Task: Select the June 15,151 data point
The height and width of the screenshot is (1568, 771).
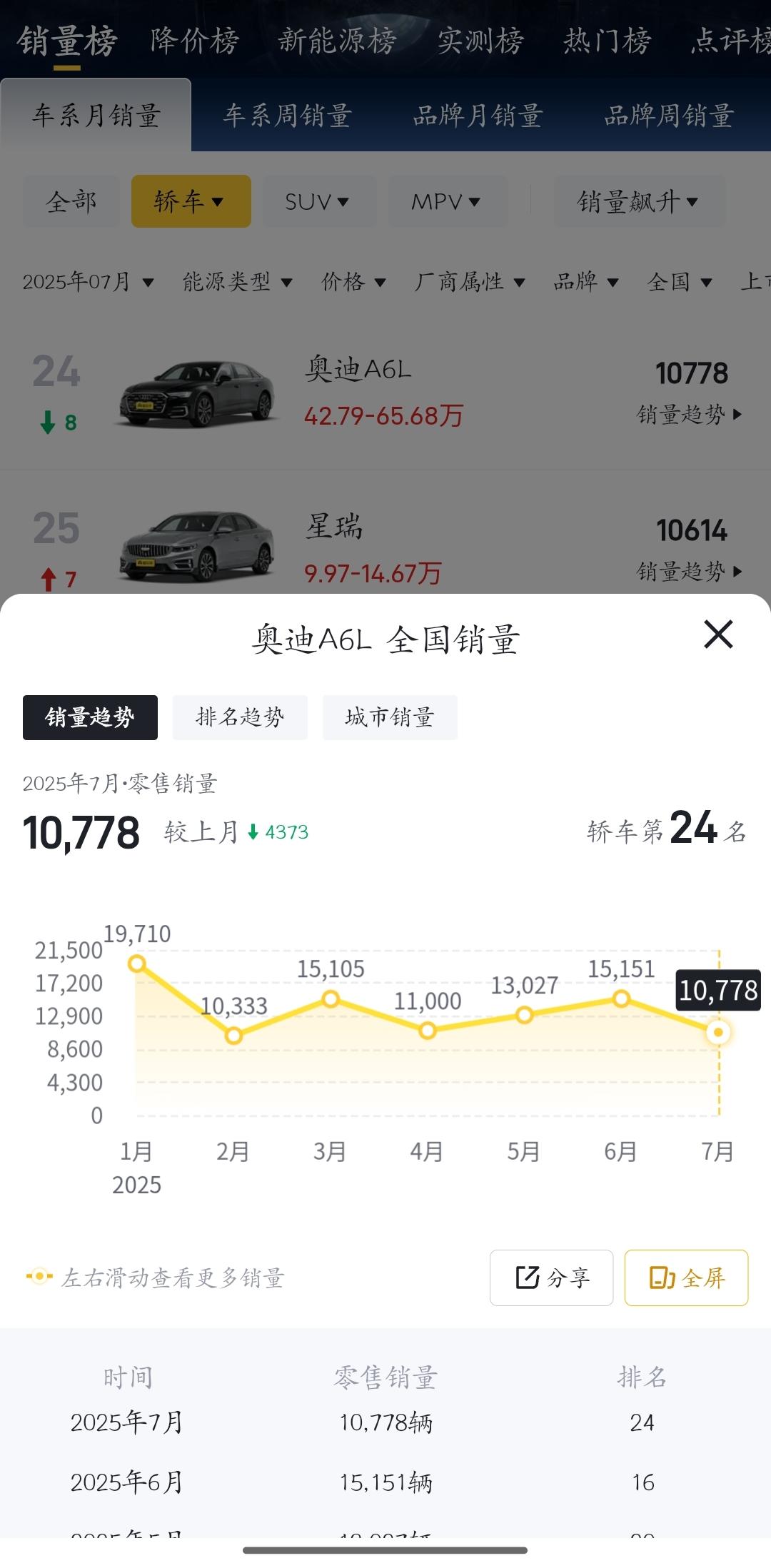Action: click(x=621, y=998)
